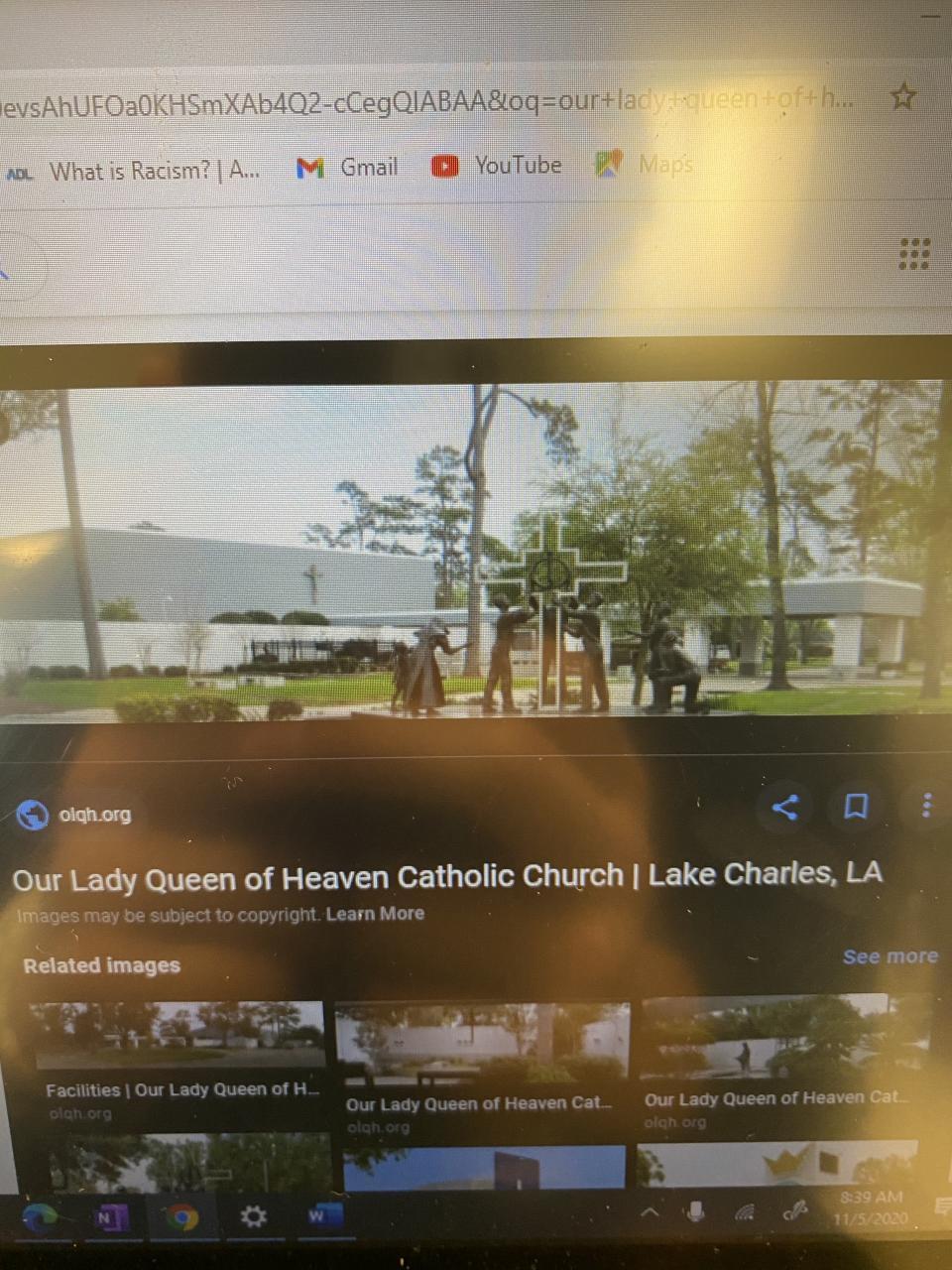Bookmark this page with the star icon

(902, 97)
